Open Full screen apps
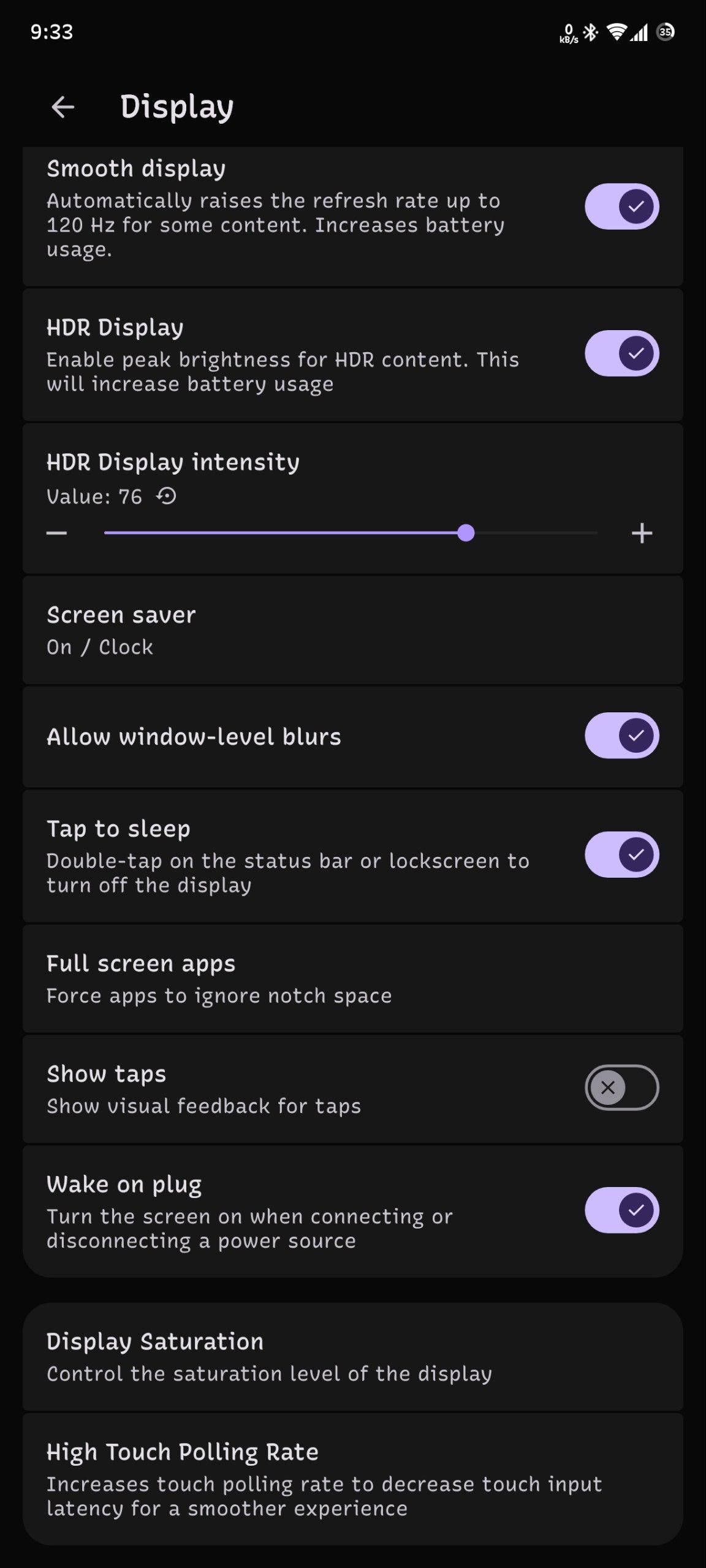Viewport: 706px width, 1568px height. click(353, 979)
